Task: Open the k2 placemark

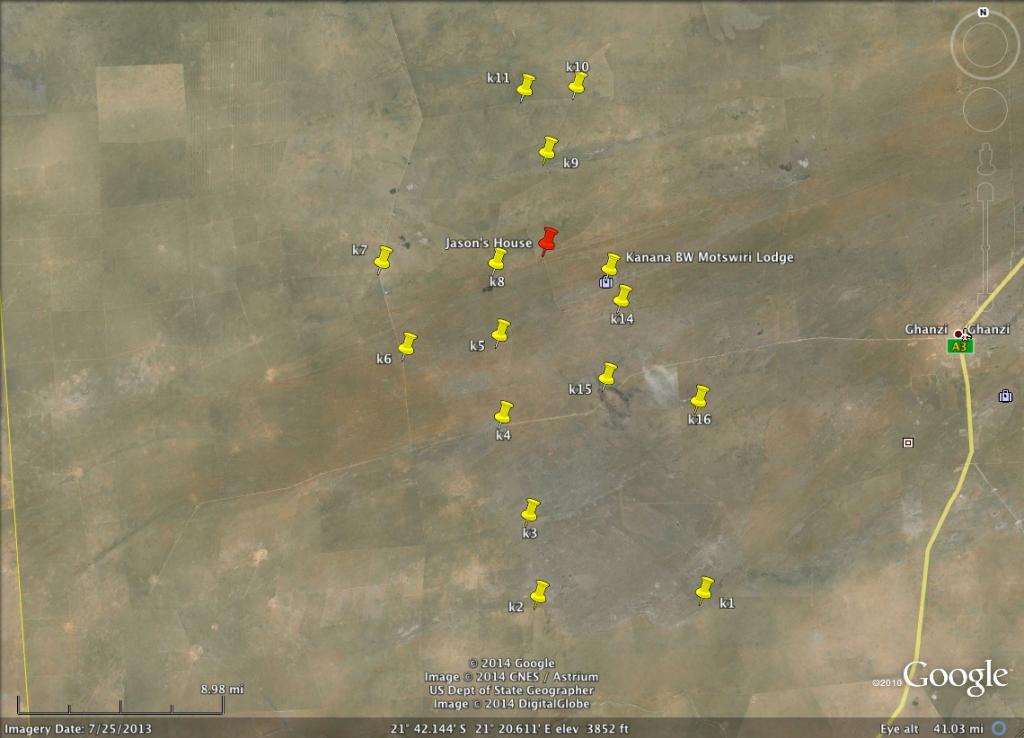Action: (x=541, y=592)
